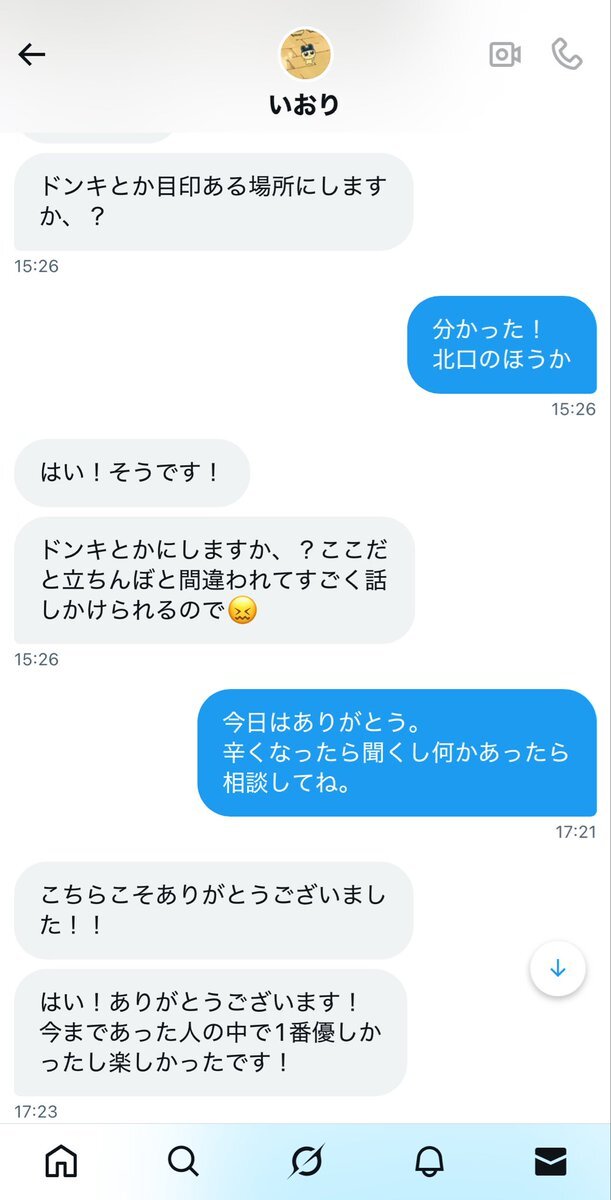Start a voice call with いおり
Image resolution: width=611 pixels, height=1200 pixels.
click(x=567, y=55)
